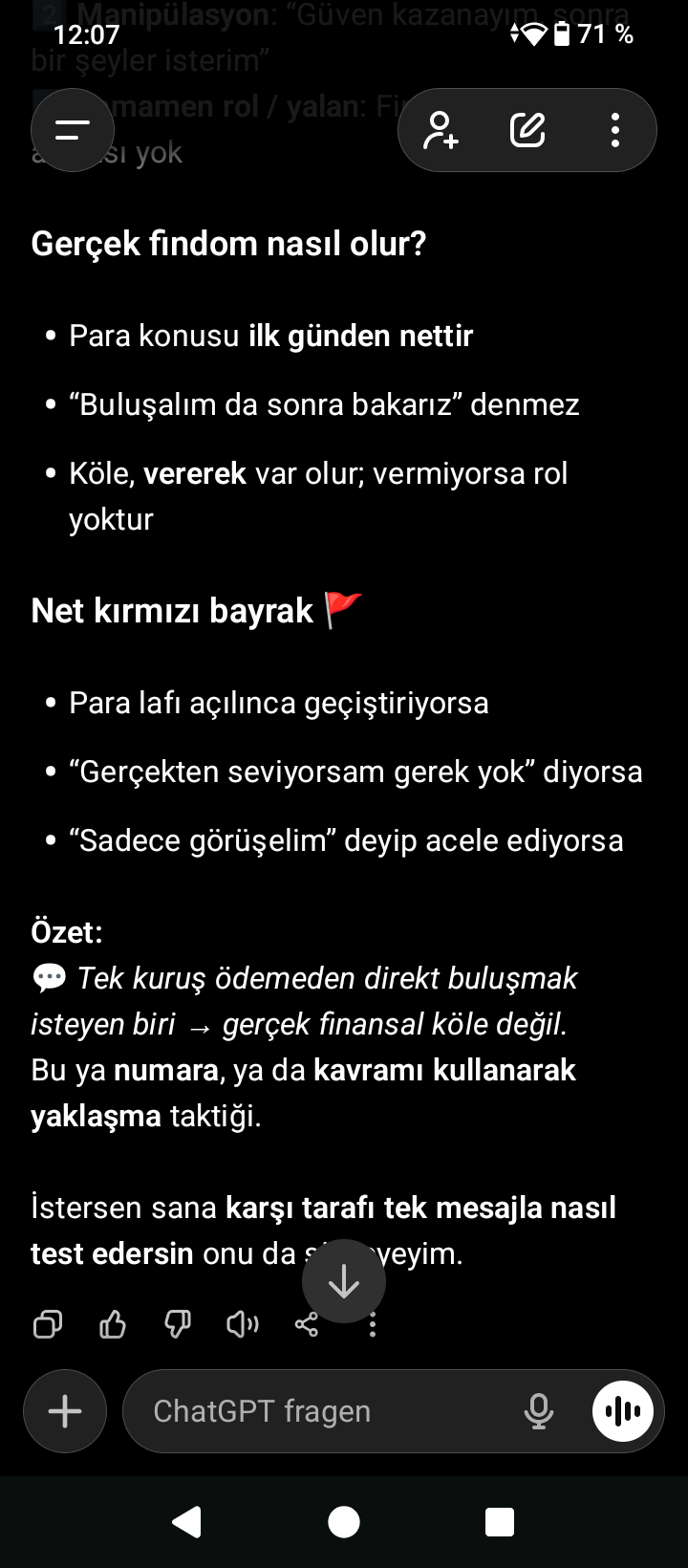Start voice mode with the waveform button
This screenshot has width=688, height=1568.
623,1411
